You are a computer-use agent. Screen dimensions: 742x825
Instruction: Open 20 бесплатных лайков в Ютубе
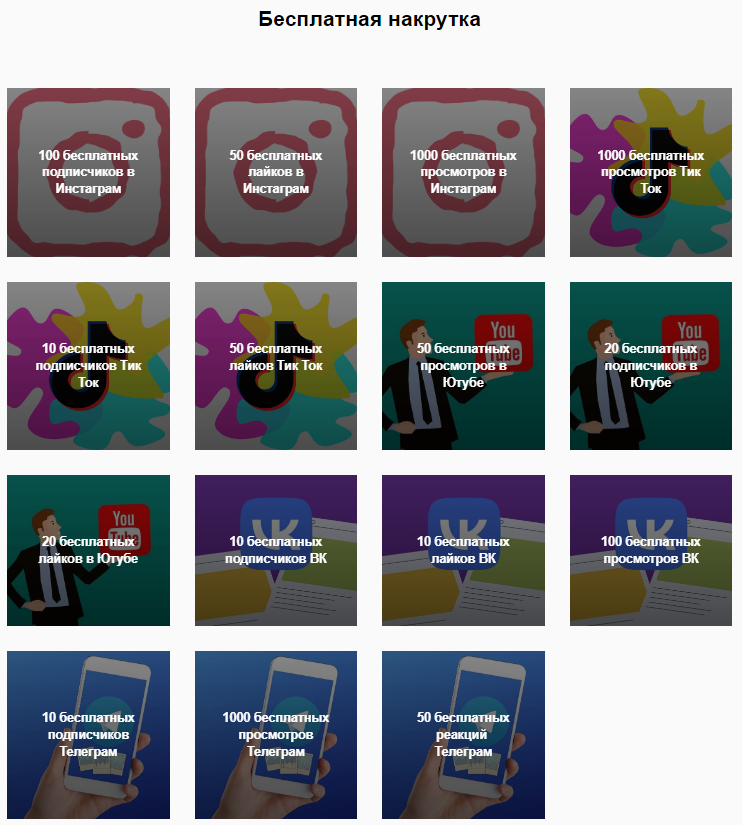coord(88,550)
